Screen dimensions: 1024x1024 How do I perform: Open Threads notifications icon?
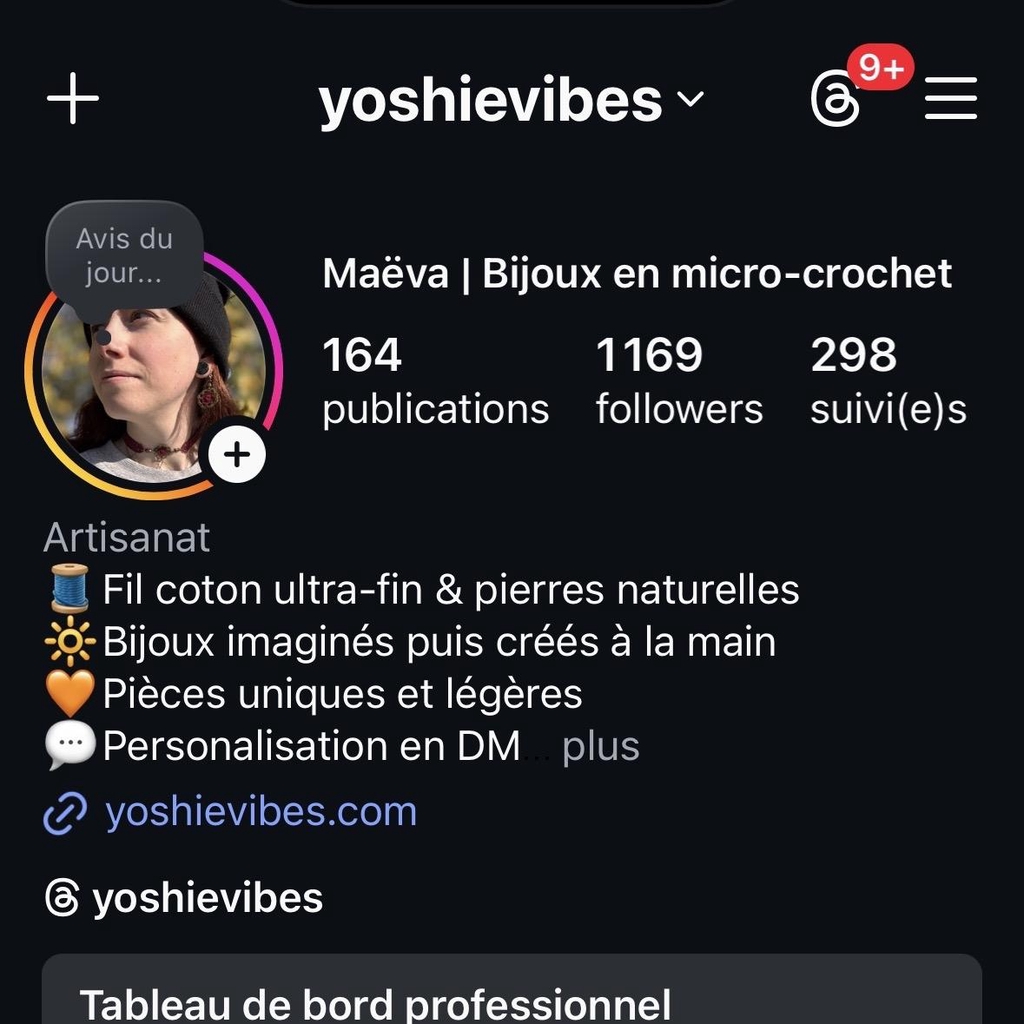pos(836,100)
